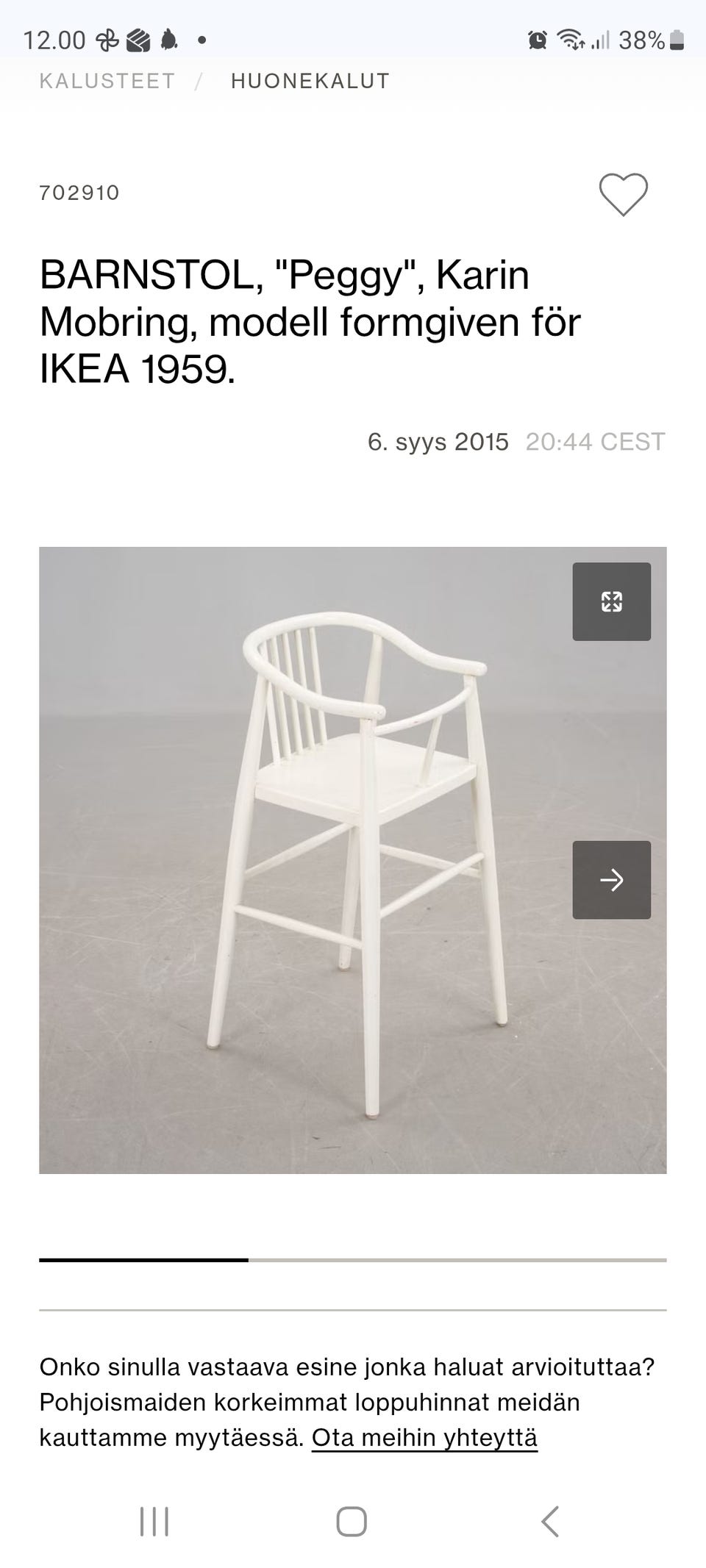Tap the listing title BARNSTOL Peggy
Viewport: 706px width, 1568px height.
[x=309, y=320]
